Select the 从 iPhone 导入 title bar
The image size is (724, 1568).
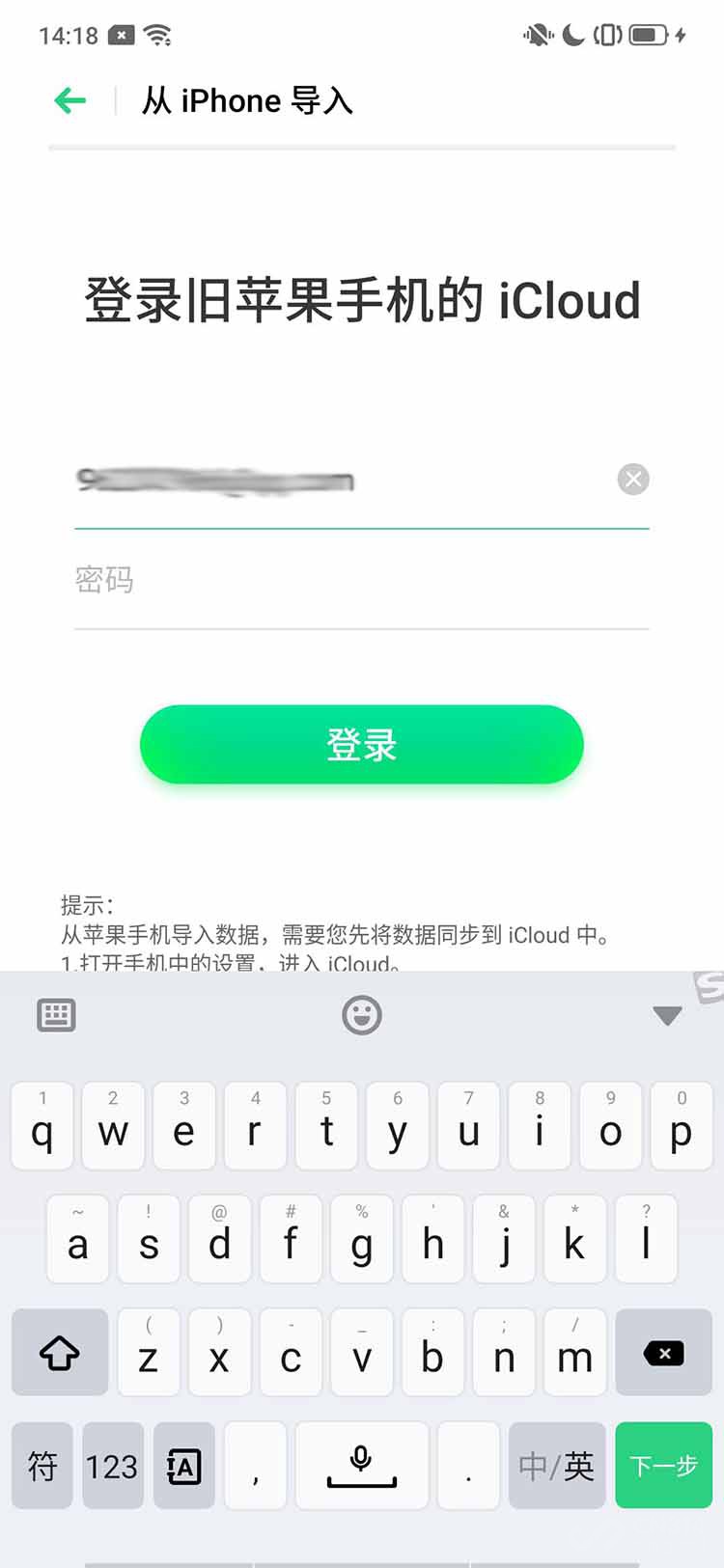point(247,100)
